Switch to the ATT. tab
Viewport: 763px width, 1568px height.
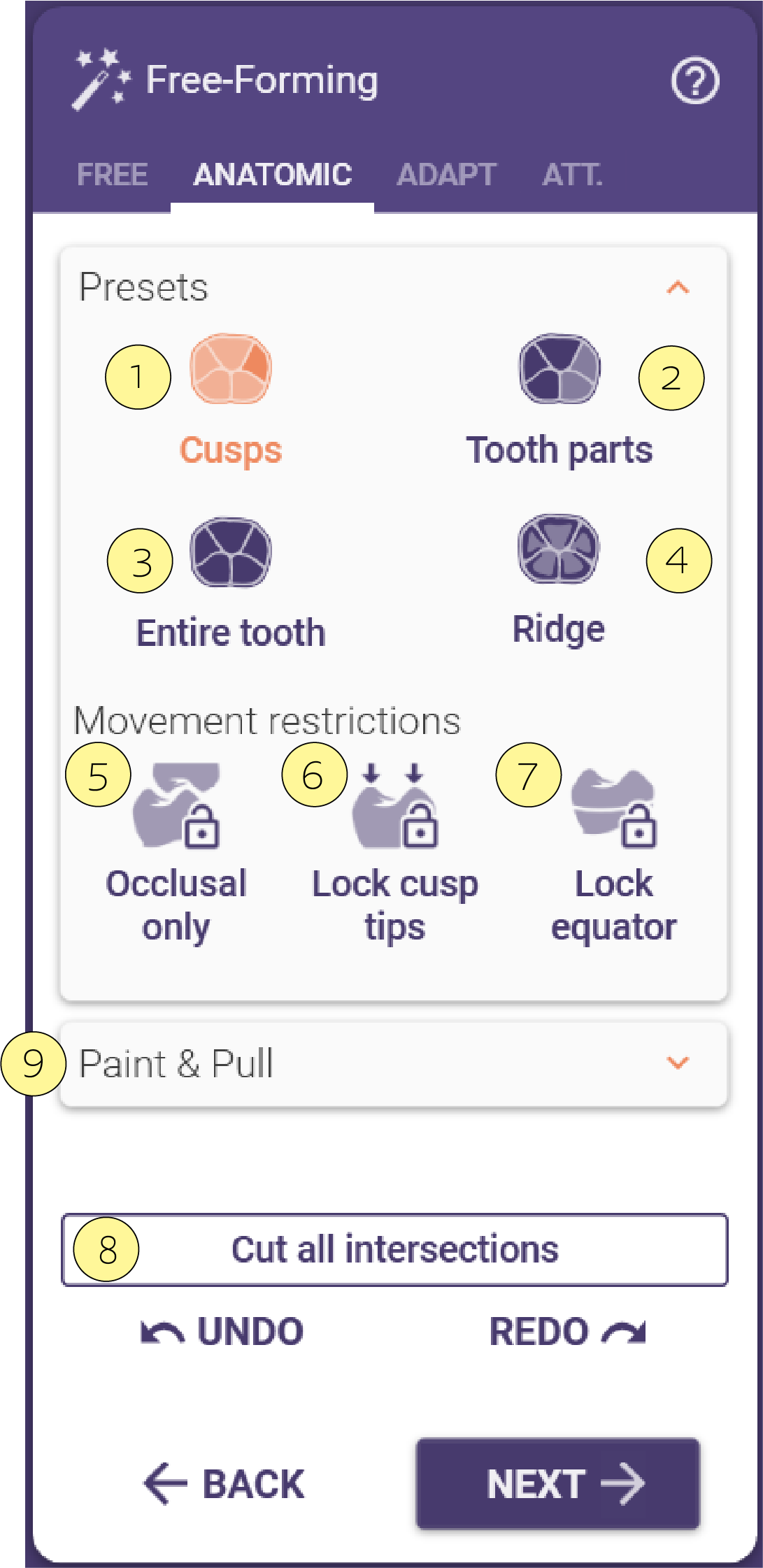tap(573, 175)
